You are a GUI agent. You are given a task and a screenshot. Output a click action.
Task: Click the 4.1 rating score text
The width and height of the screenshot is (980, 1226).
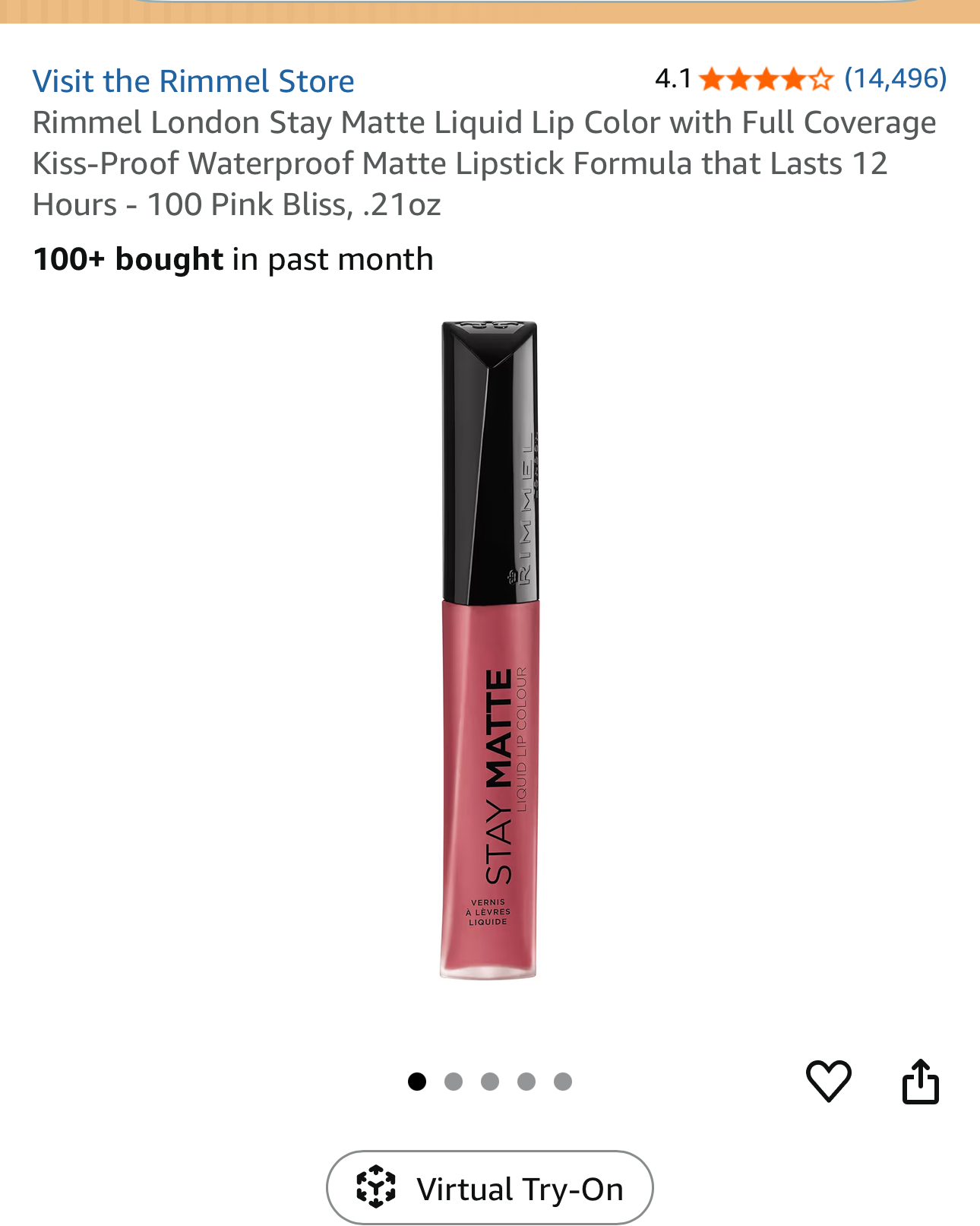pyautogui.click(x=672, y=78)
